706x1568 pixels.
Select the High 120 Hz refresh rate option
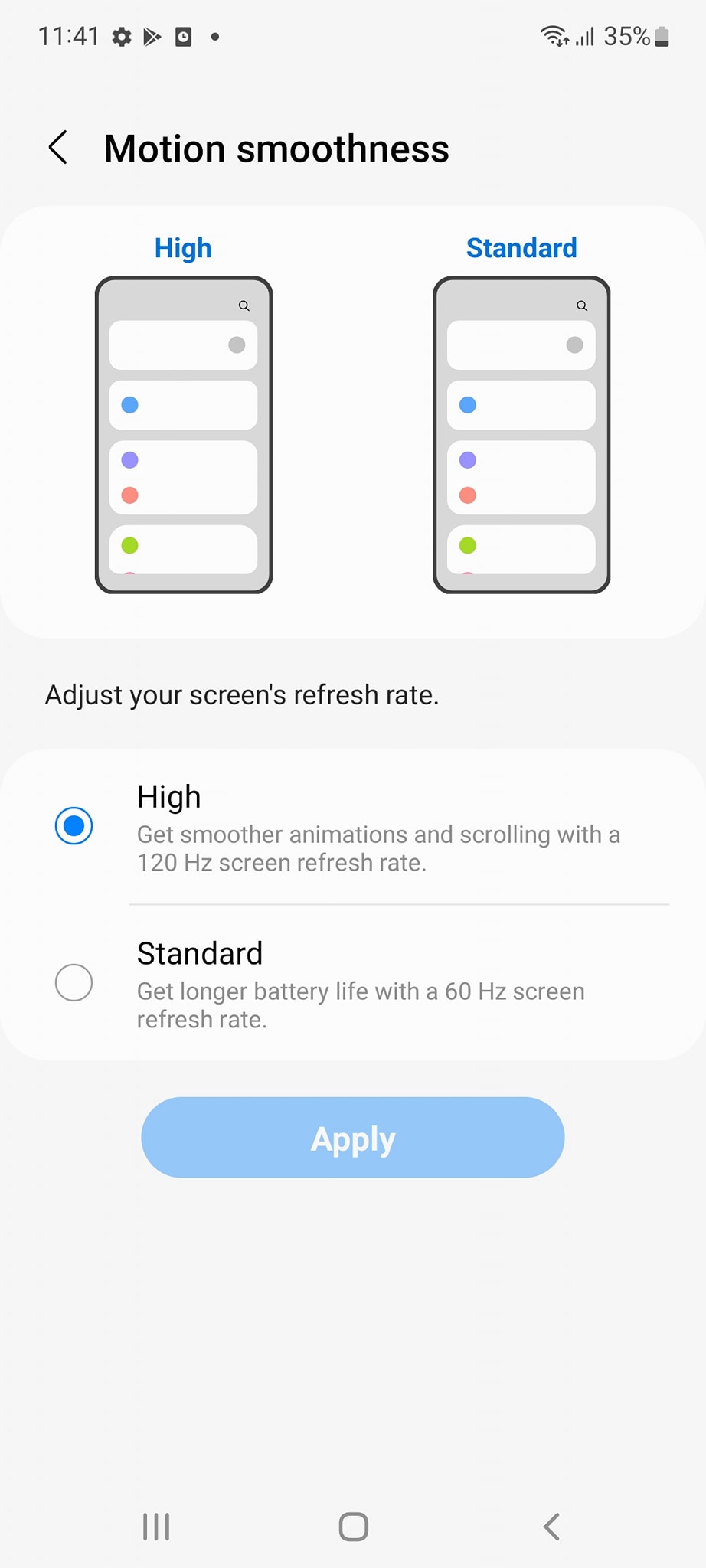click(x=353, y=828)
